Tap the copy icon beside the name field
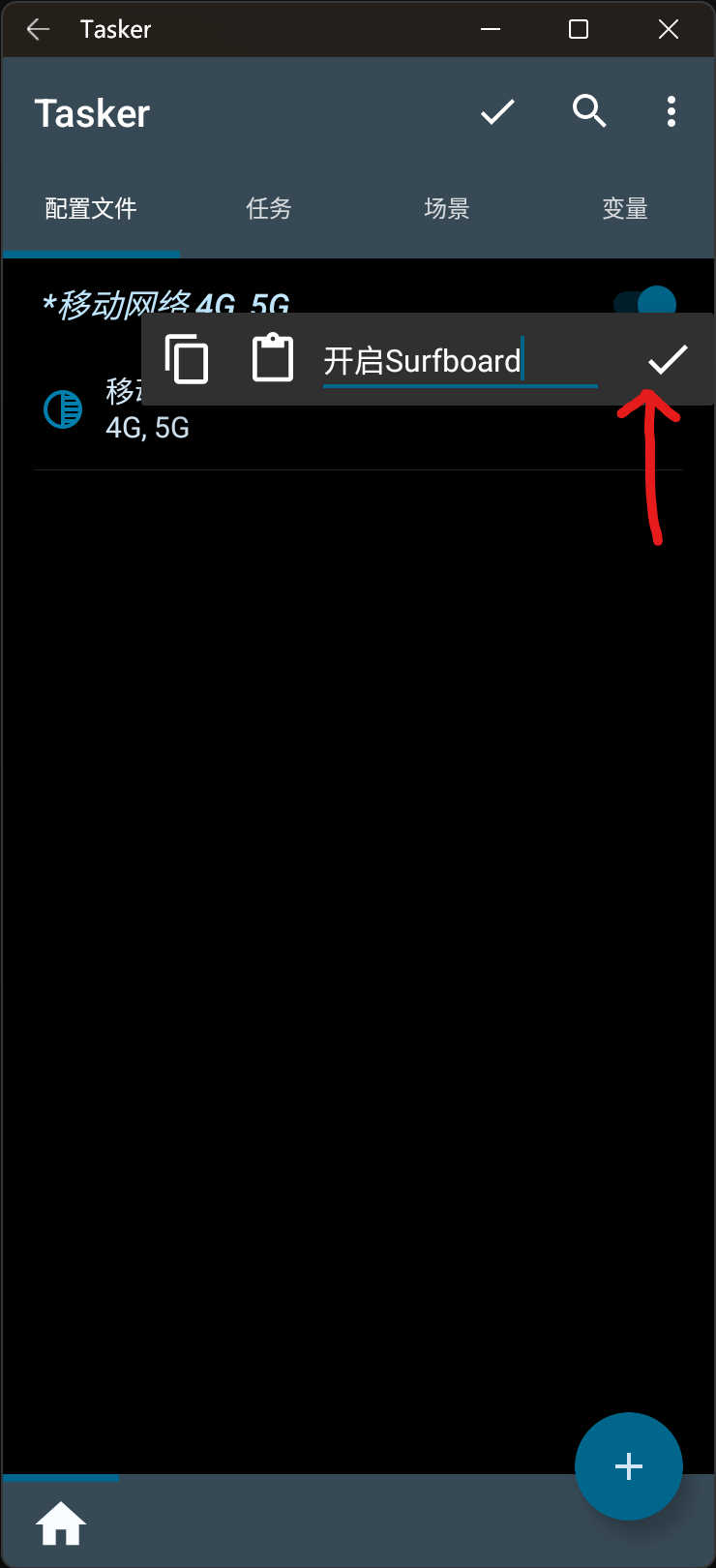Image resolution: width=716 pixels, height=1568 pixels. 187,359
